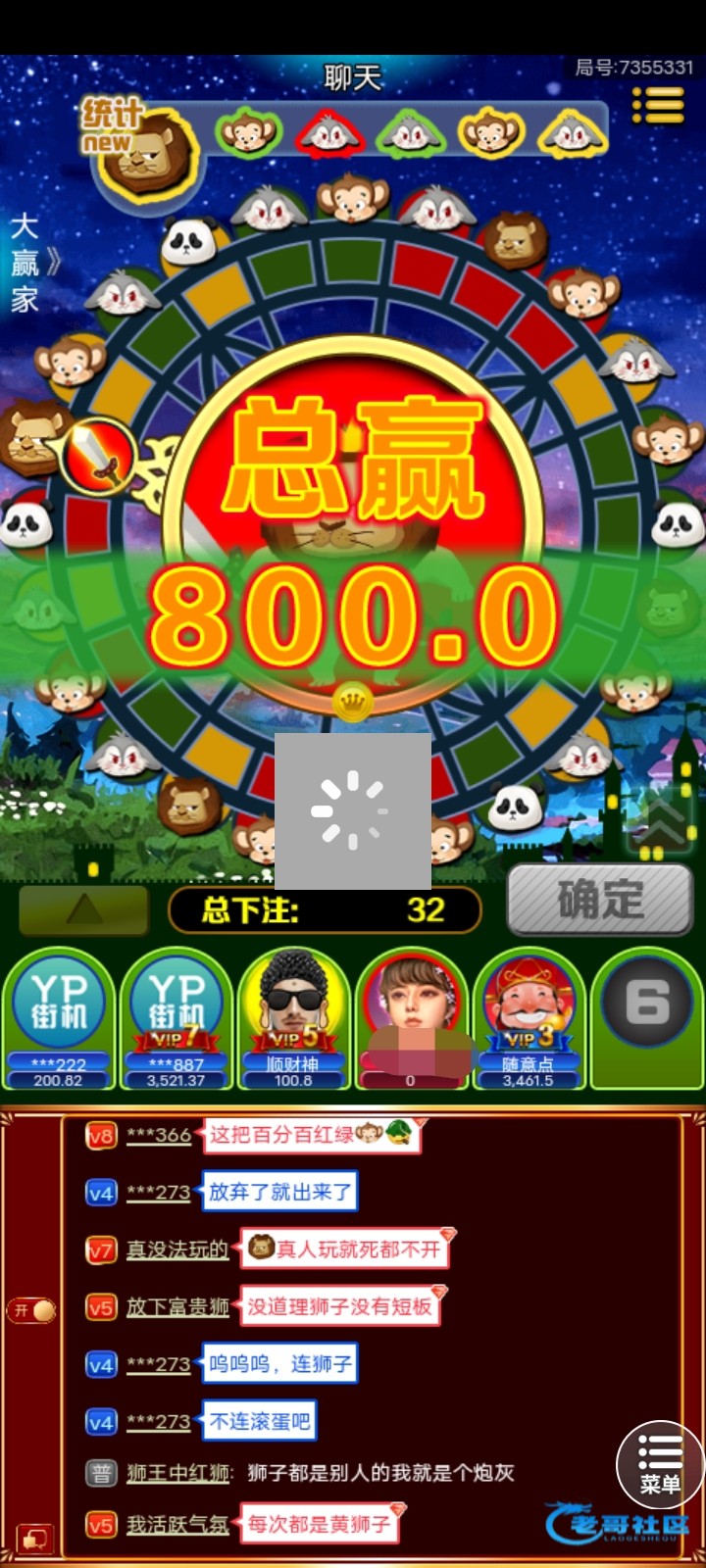Tap the chat icon at bottom-left corner
This screenshot has width=706, height=1568.
[x=34, y=1539]
